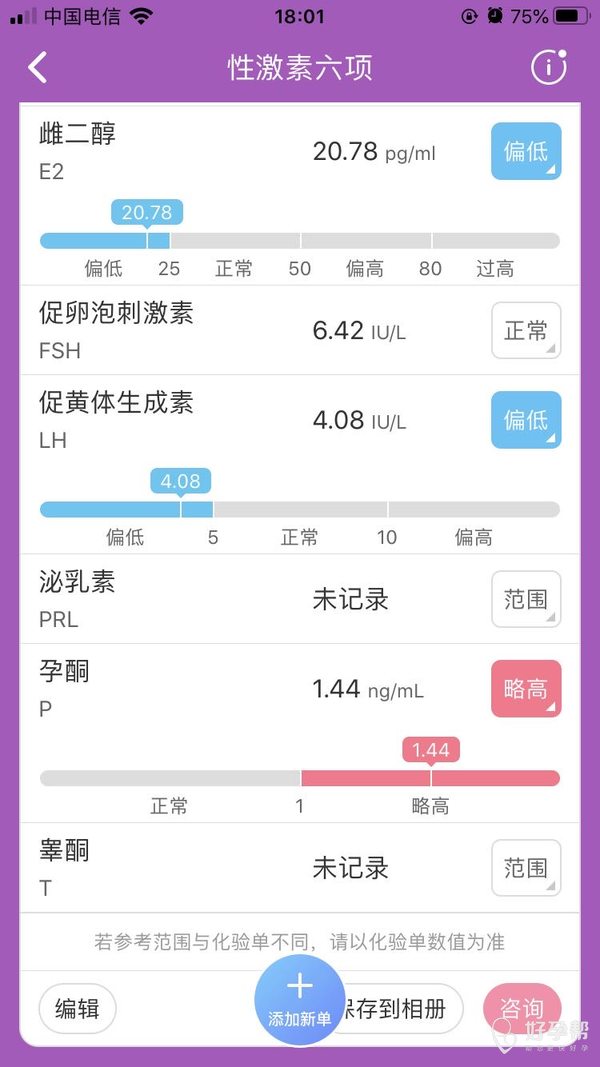Open the info icon in the header
Image resolution: width=600 pixels, height=1067 pixels.
click(548, 67)
